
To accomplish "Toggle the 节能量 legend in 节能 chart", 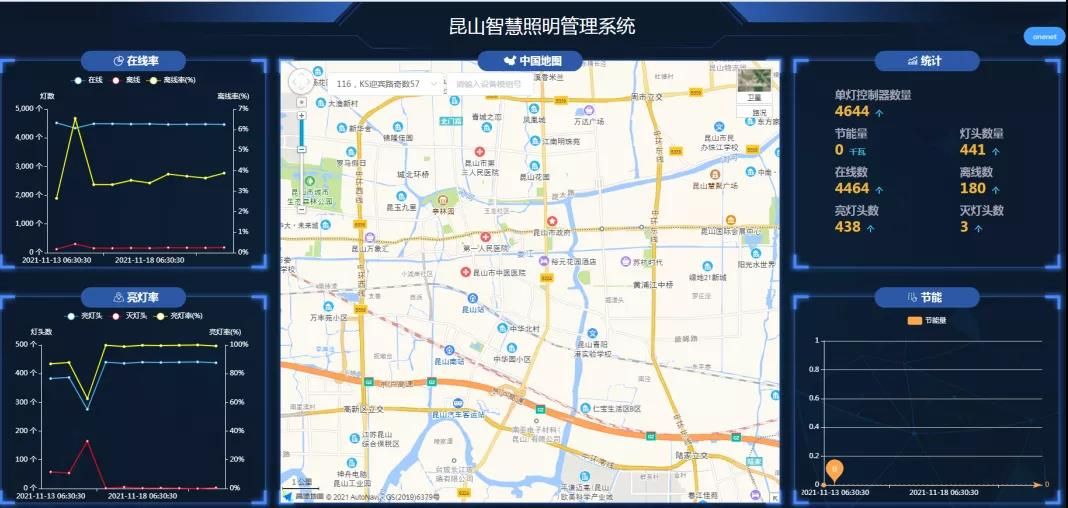I will [x=924, y=321].
